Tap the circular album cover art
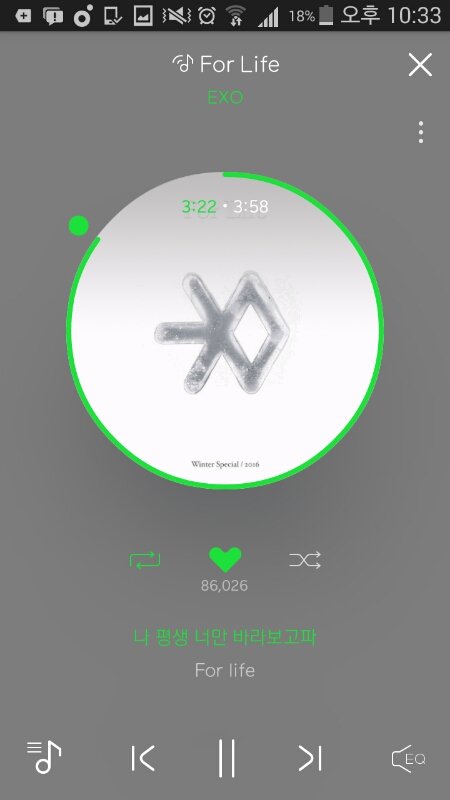Screen dimensions: 450x800 225,330
